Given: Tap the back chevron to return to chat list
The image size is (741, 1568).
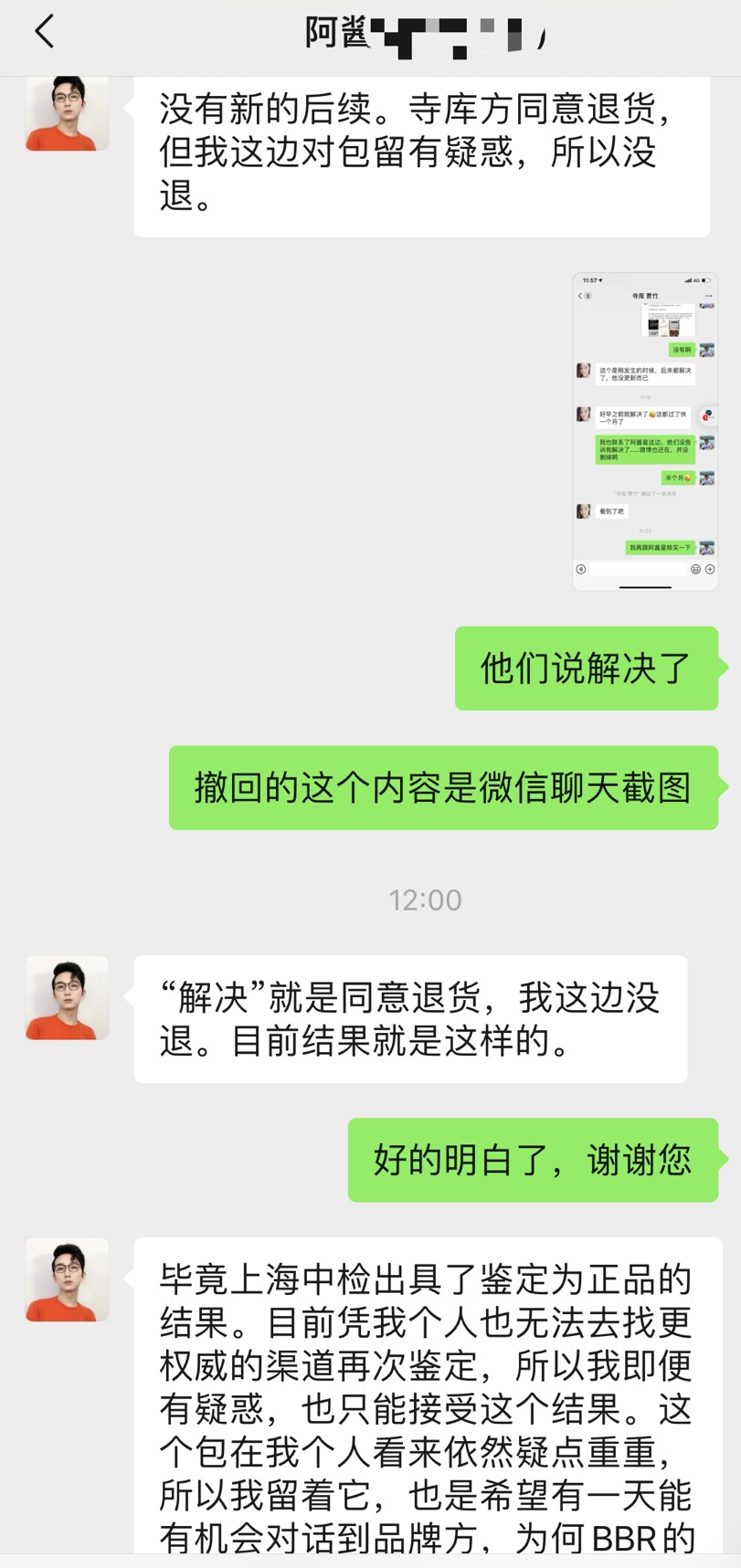Looking at the screenshot, I should 44,32.
